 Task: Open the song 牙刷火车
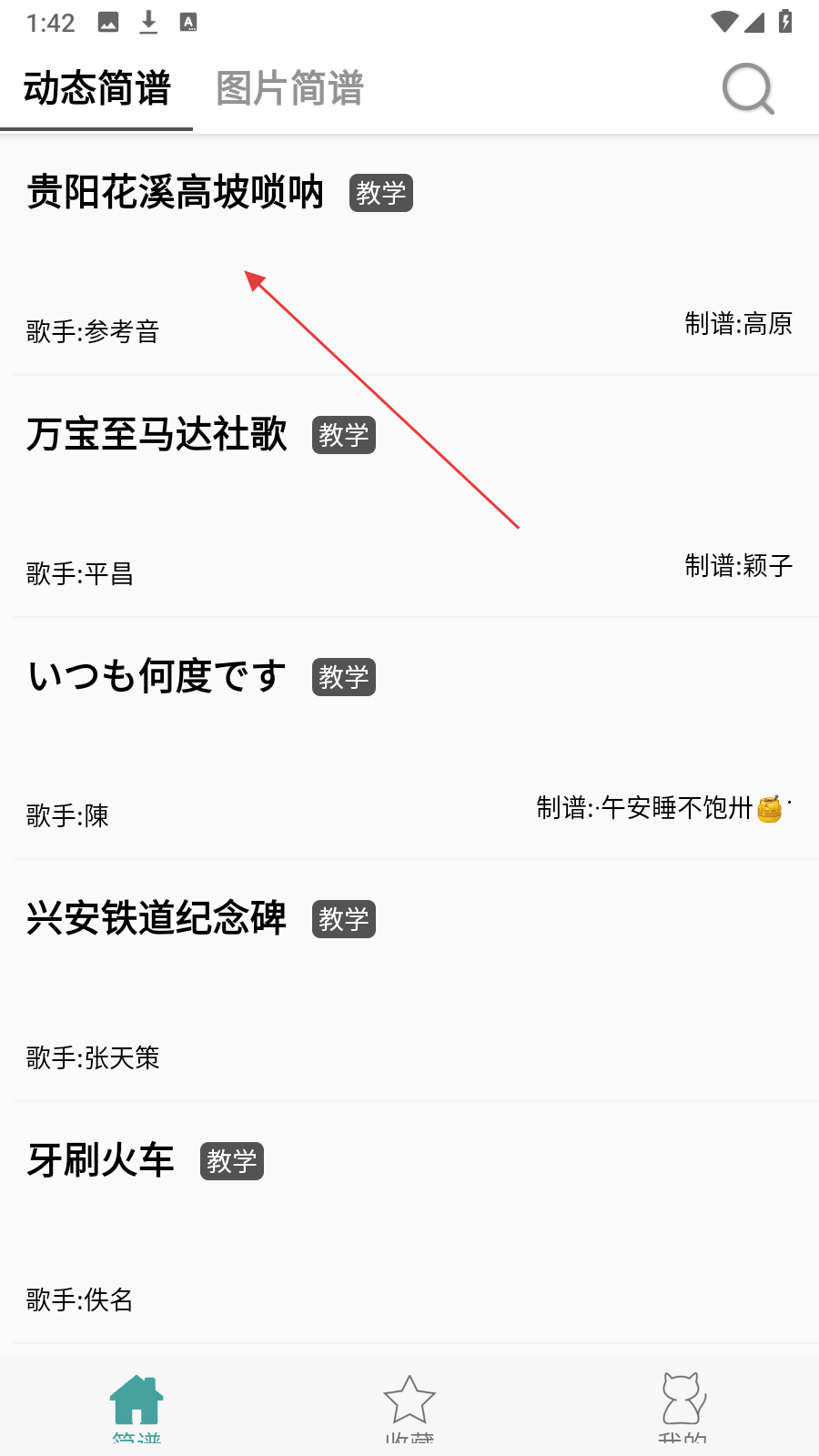tap(100, 1161)
